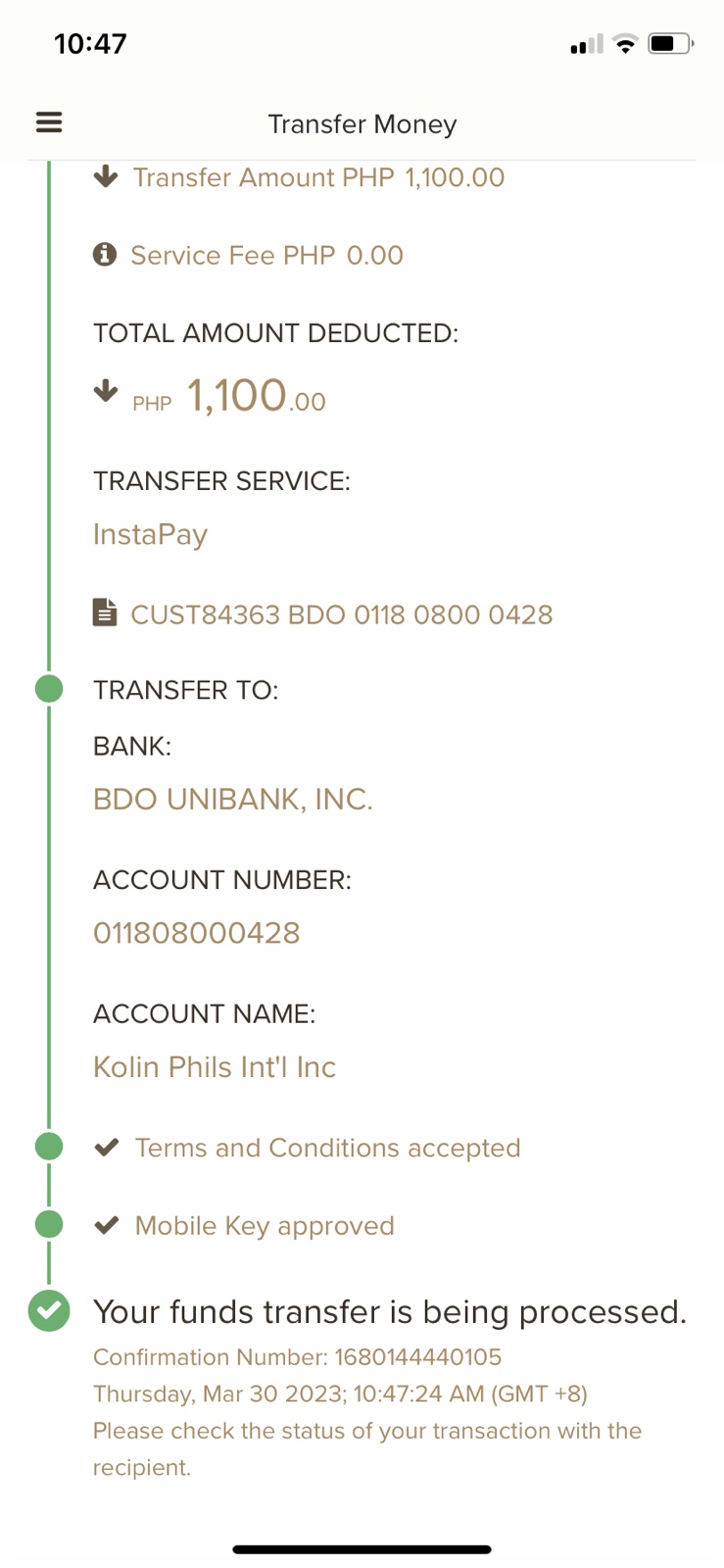Open the hamburger drawer menu
The image size is (724, 1568).
[49, 122]
